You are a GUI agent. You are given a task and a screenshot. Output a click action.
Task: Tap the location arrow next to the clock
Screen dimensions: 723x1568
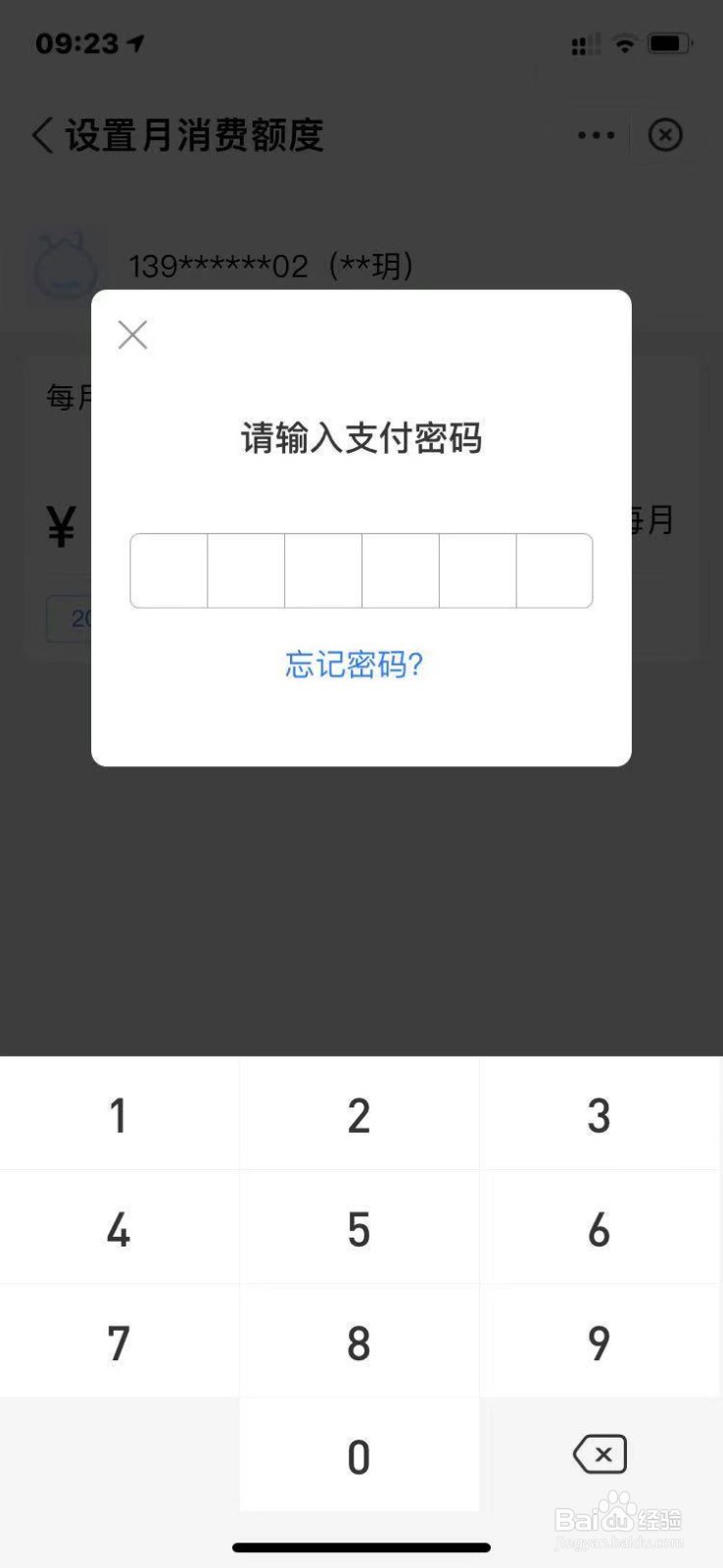pyautogui.click(x=134, y=42)
